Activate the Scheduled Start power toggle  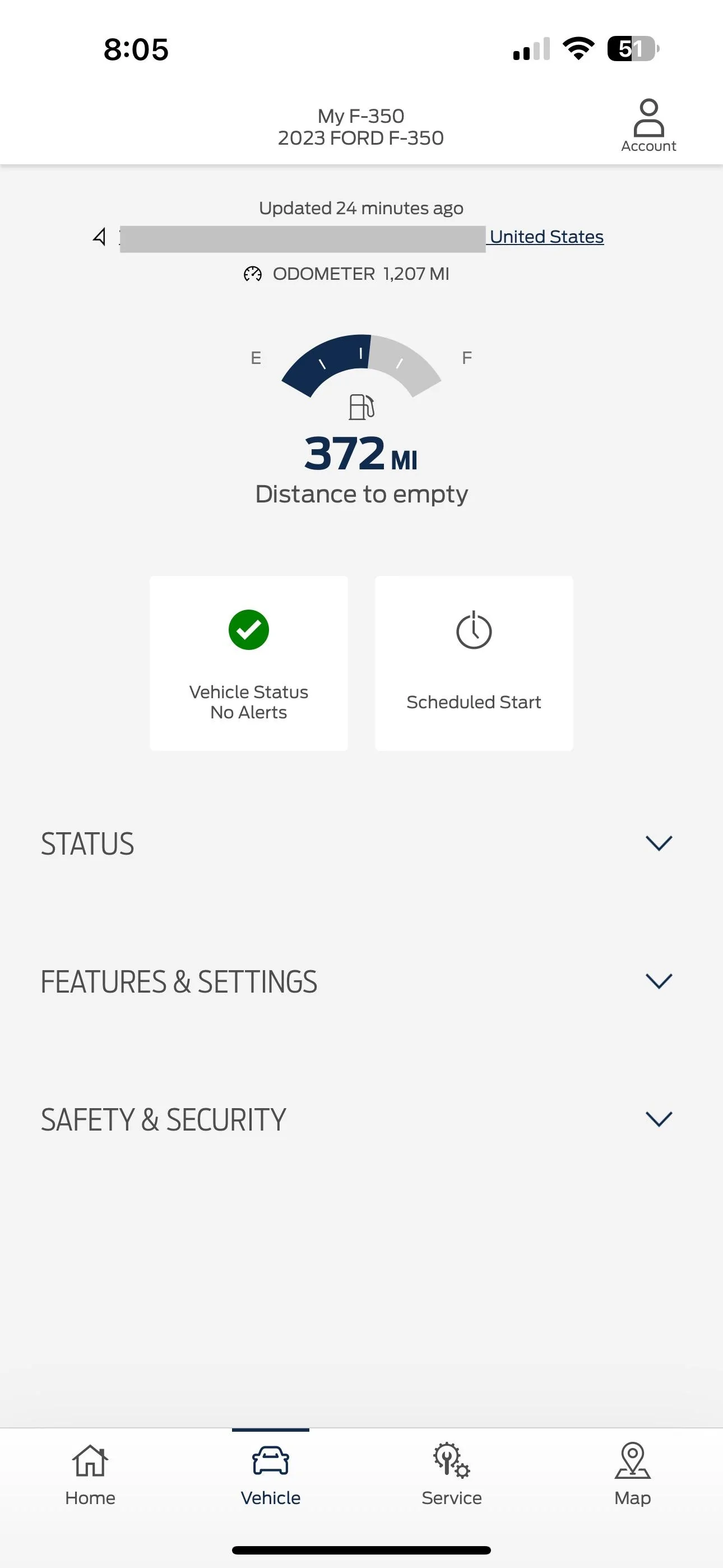[474, 630]
